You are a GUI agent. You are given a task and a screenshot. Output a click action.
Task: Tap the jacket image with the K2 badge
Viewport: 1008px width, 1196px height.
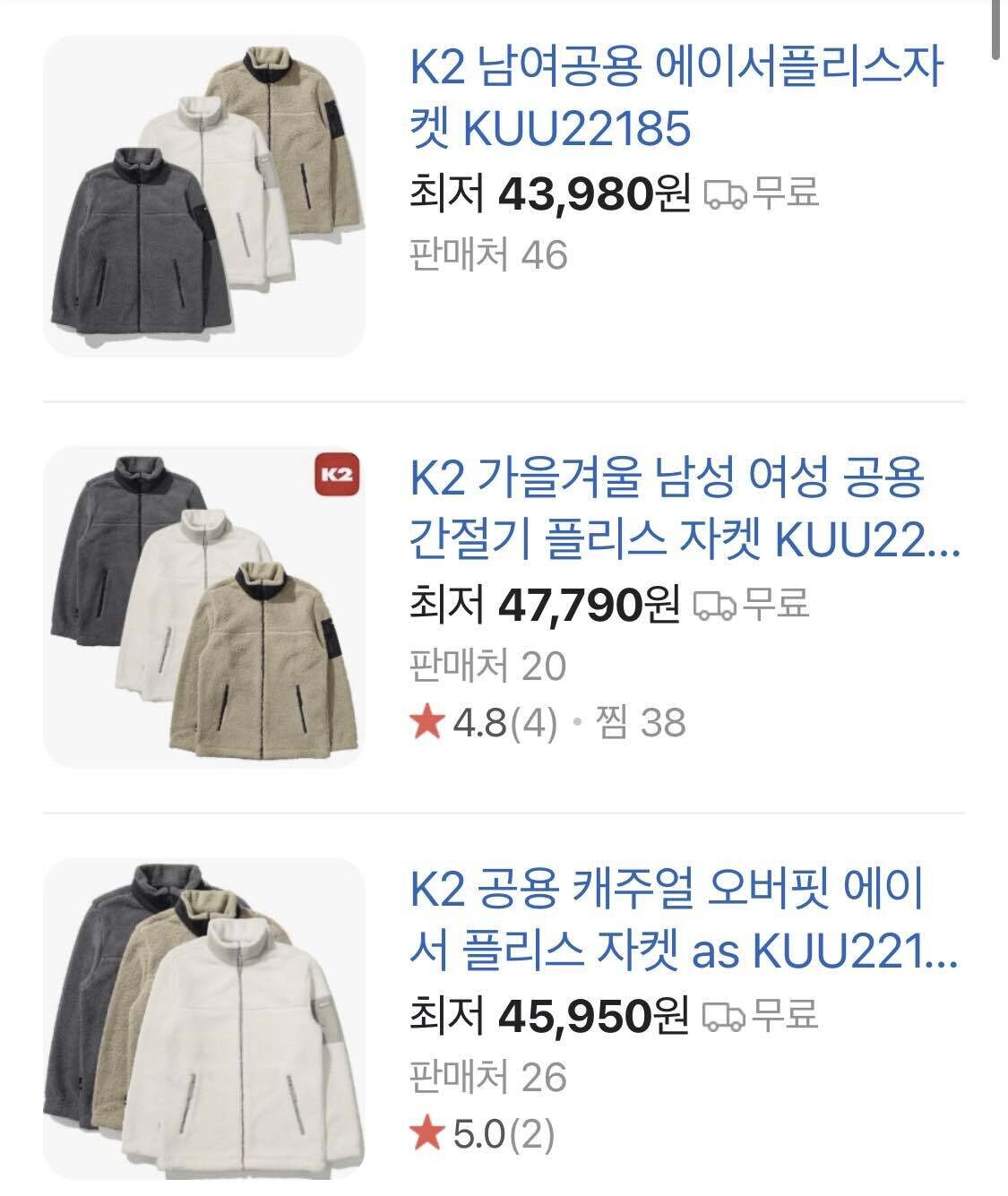(204, 607)
